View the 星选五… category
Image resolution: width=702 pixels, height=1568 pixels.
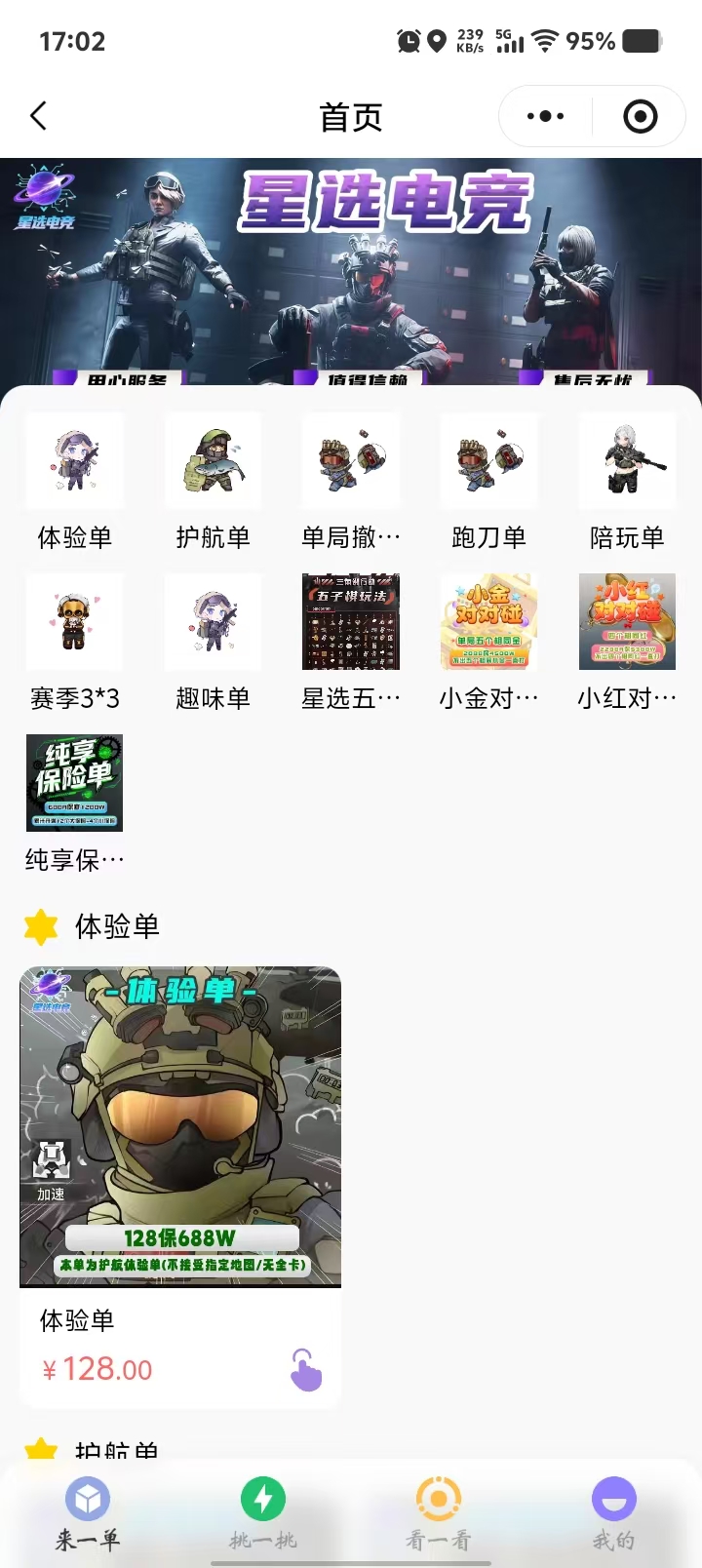351,623
